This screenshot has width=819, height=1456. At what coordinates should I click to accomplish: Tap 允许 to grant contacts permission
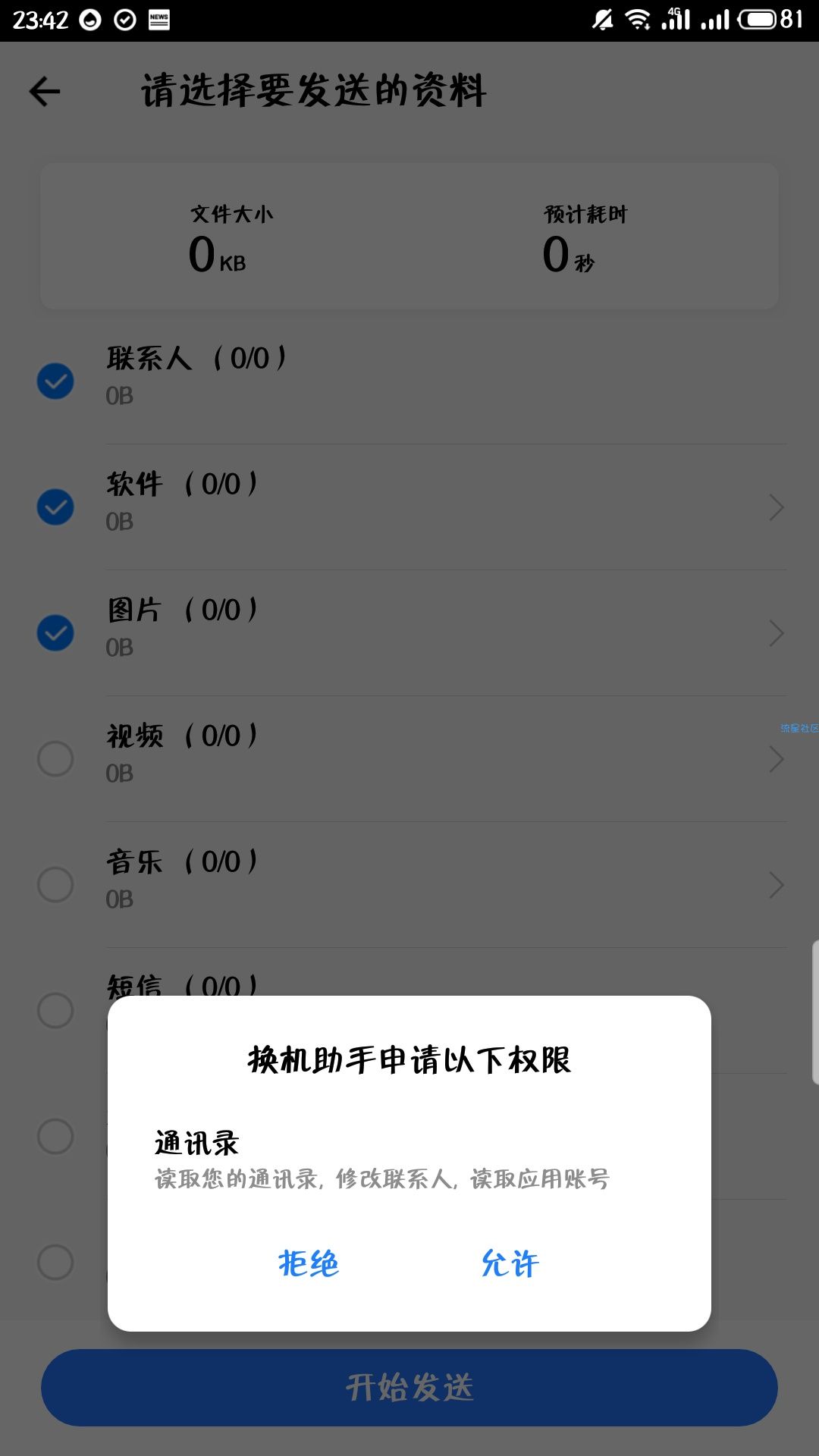coord(510,1264)
